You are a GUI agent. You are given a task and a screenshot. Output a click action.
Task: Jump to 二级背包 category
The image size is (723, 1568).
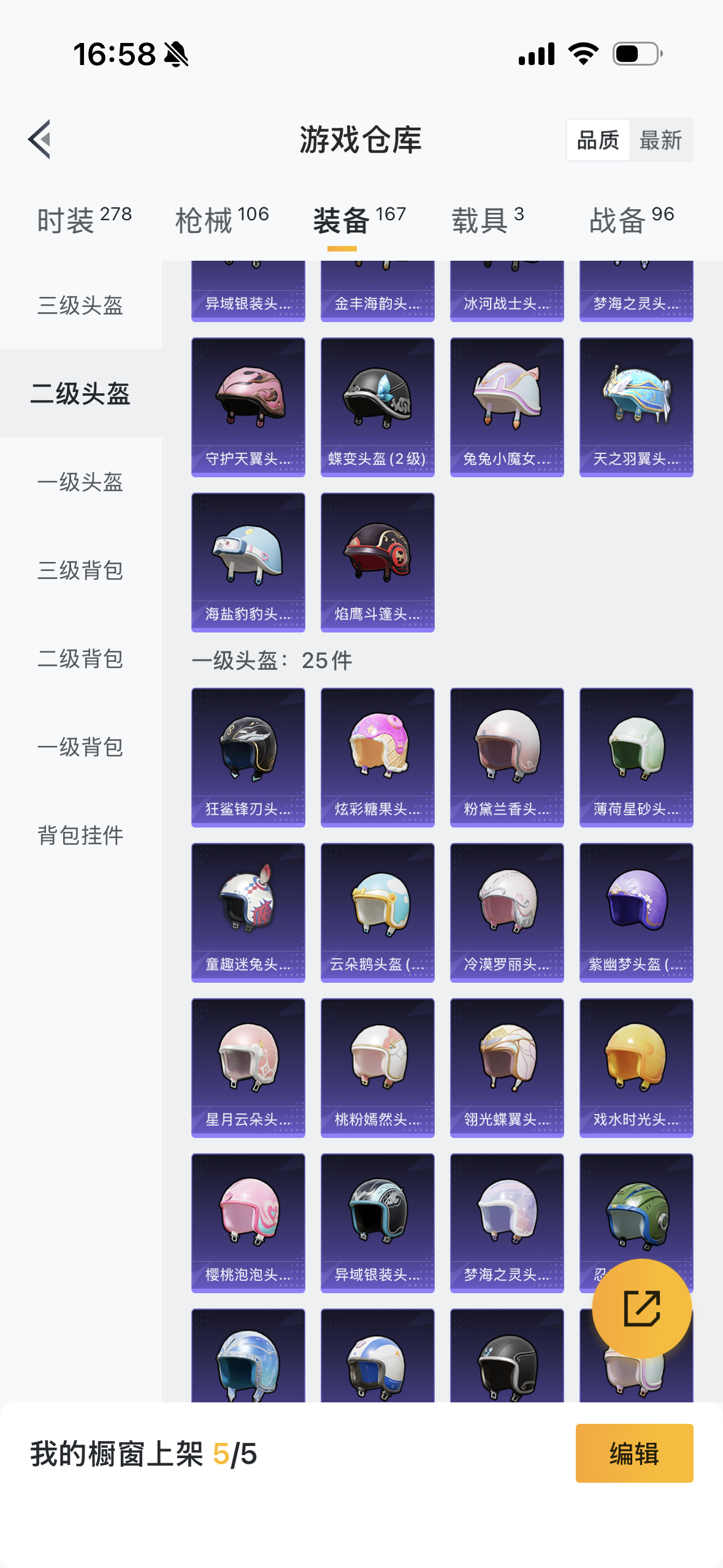pos(80,659)
